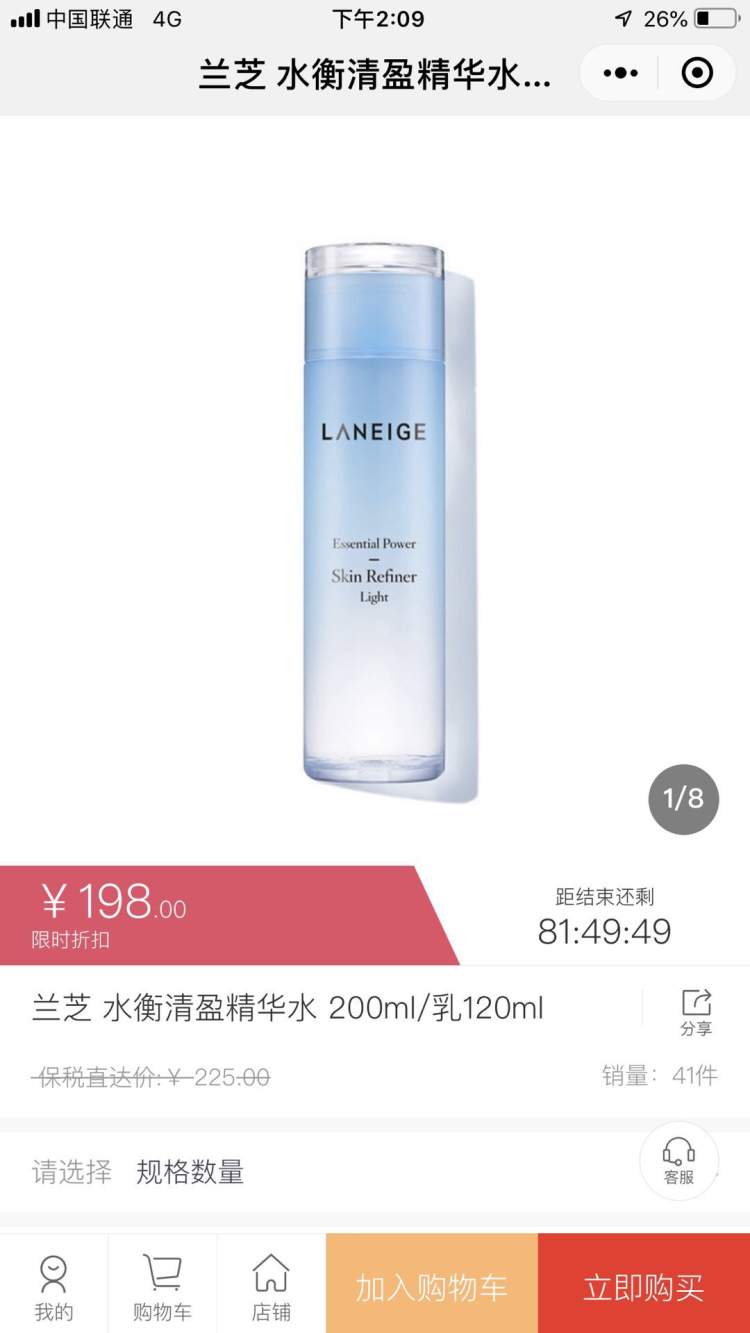The height and width of the screenshot is (1333, 750).
Task: Go to 我的 tab
Action: coord(54,1288)
